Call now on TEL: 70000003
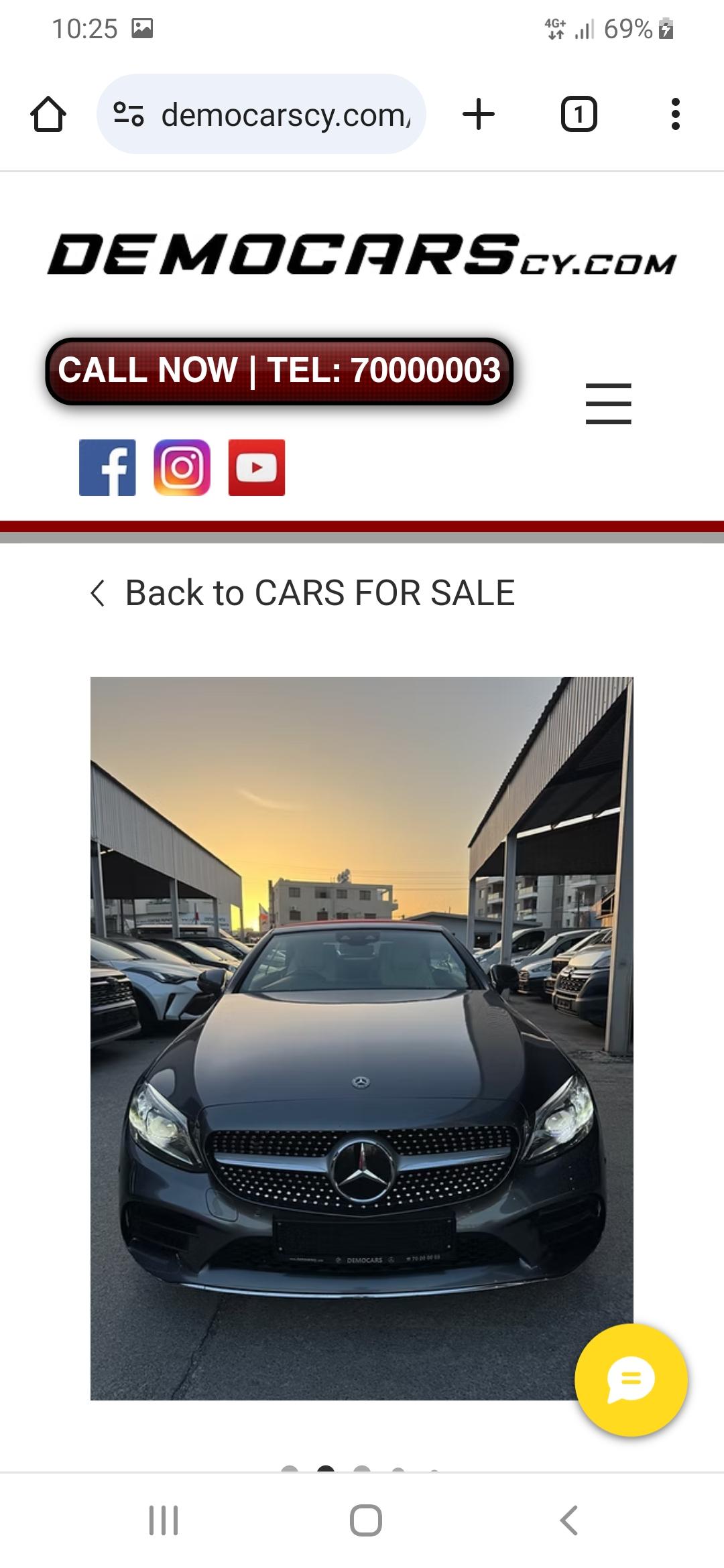This screenshot has height=1568, width=724. tap(279, 371)
